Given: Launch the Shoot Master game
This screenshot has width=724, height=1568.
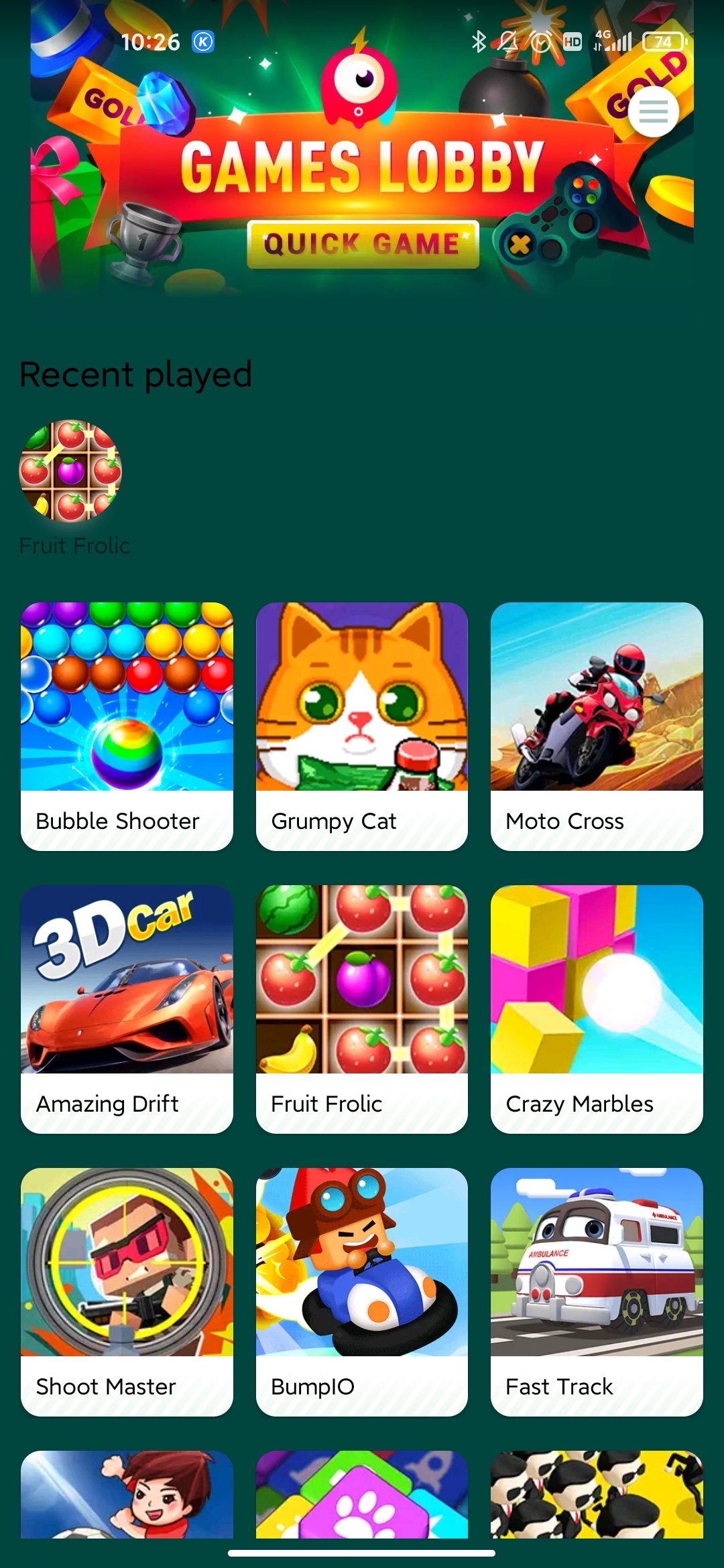Looking at the screenshot, I should 127,1292.
